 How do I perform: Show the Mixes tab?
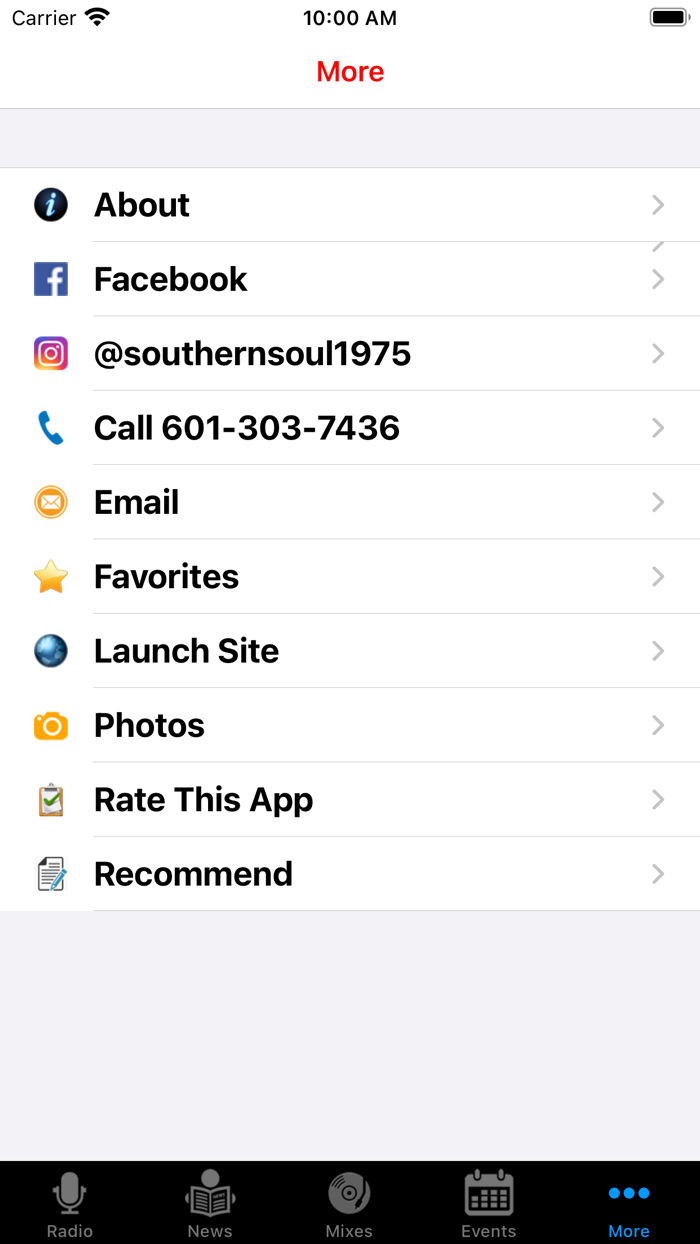pos(350,1204)
